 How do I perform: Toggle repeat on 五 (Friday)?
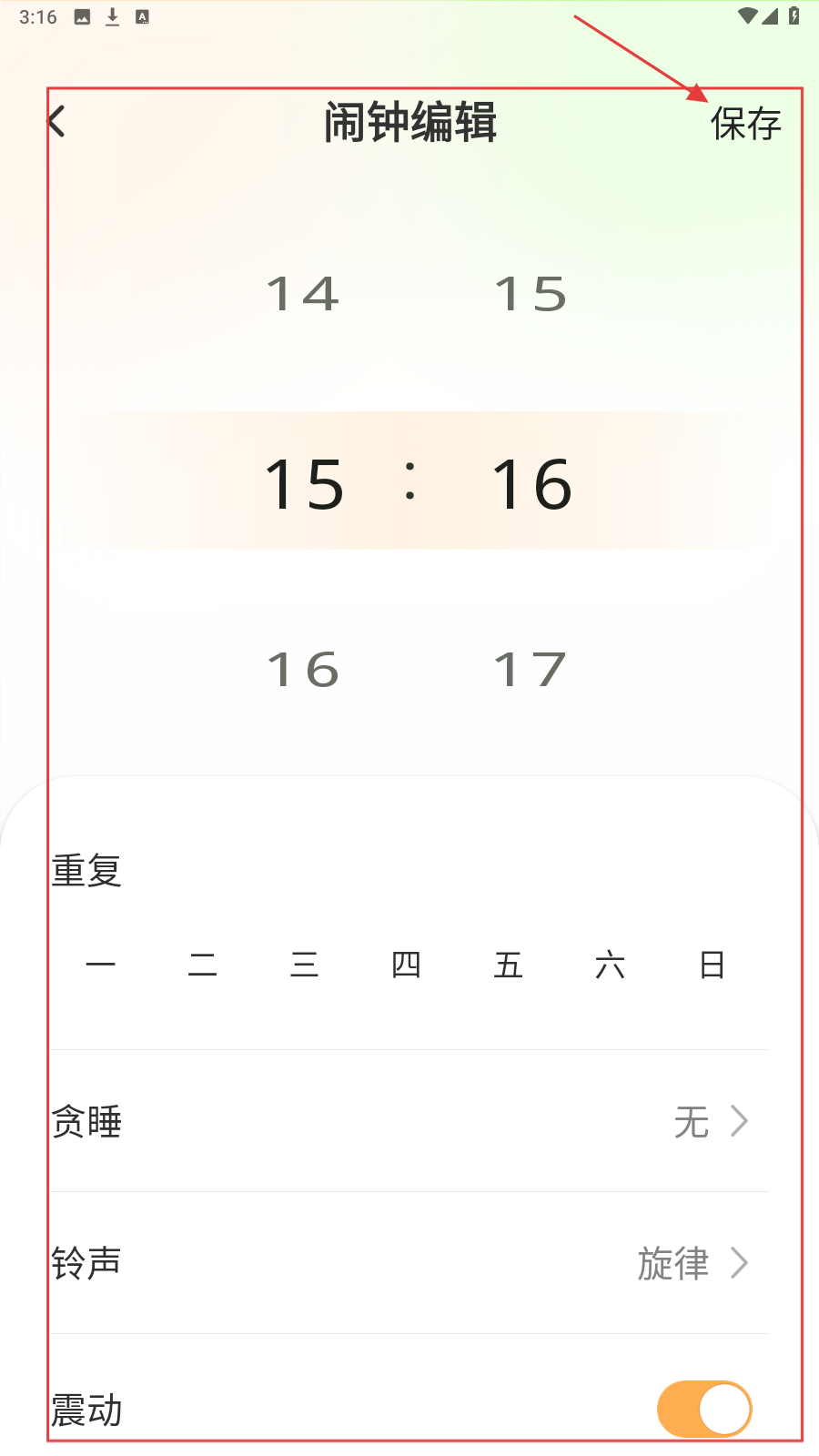click(x=509, y=965)
